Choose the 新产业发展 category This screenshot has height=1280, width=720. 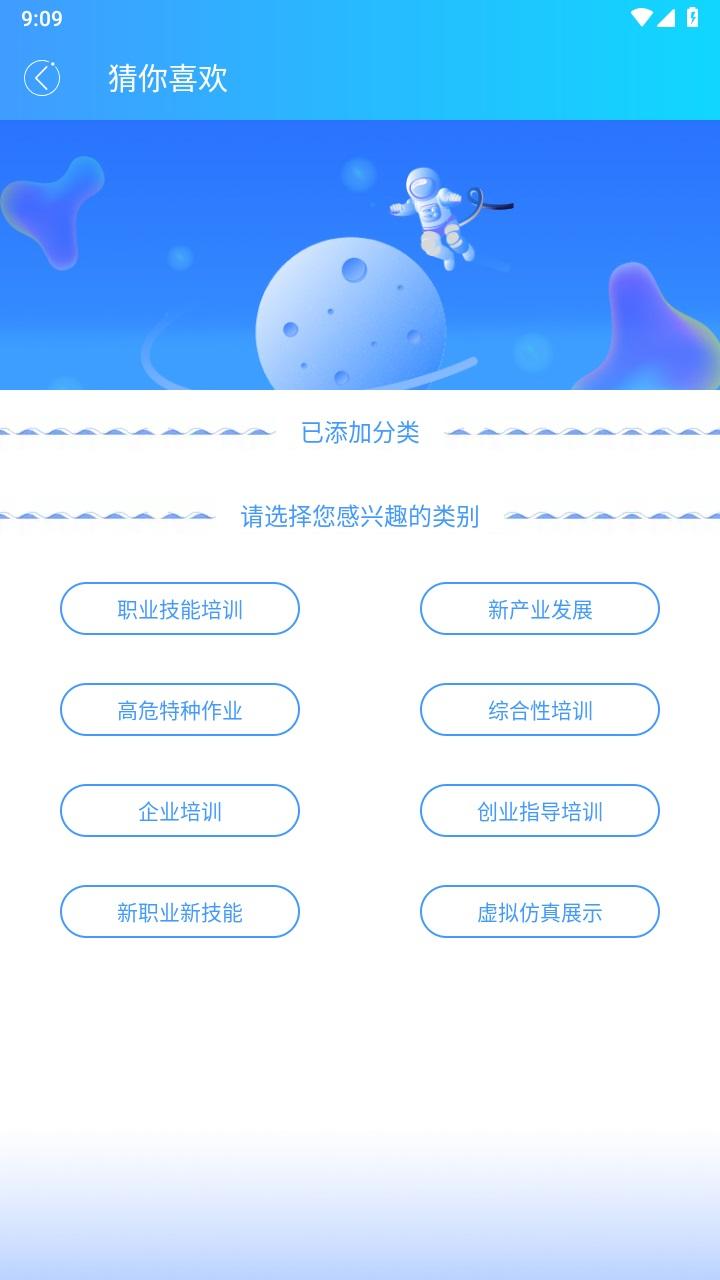(540, 609)
